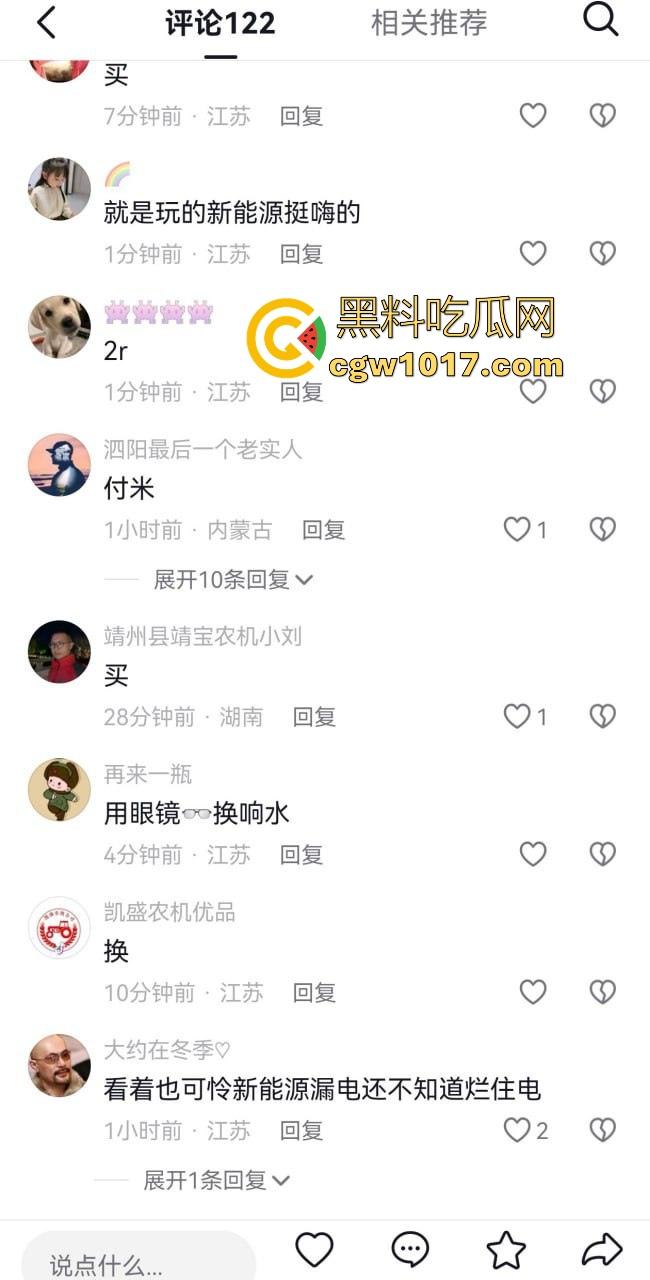Open 再来一瓶's profile avatar
The width and height of the screenshot is (650, 1280).
click(x=59, y=789)
